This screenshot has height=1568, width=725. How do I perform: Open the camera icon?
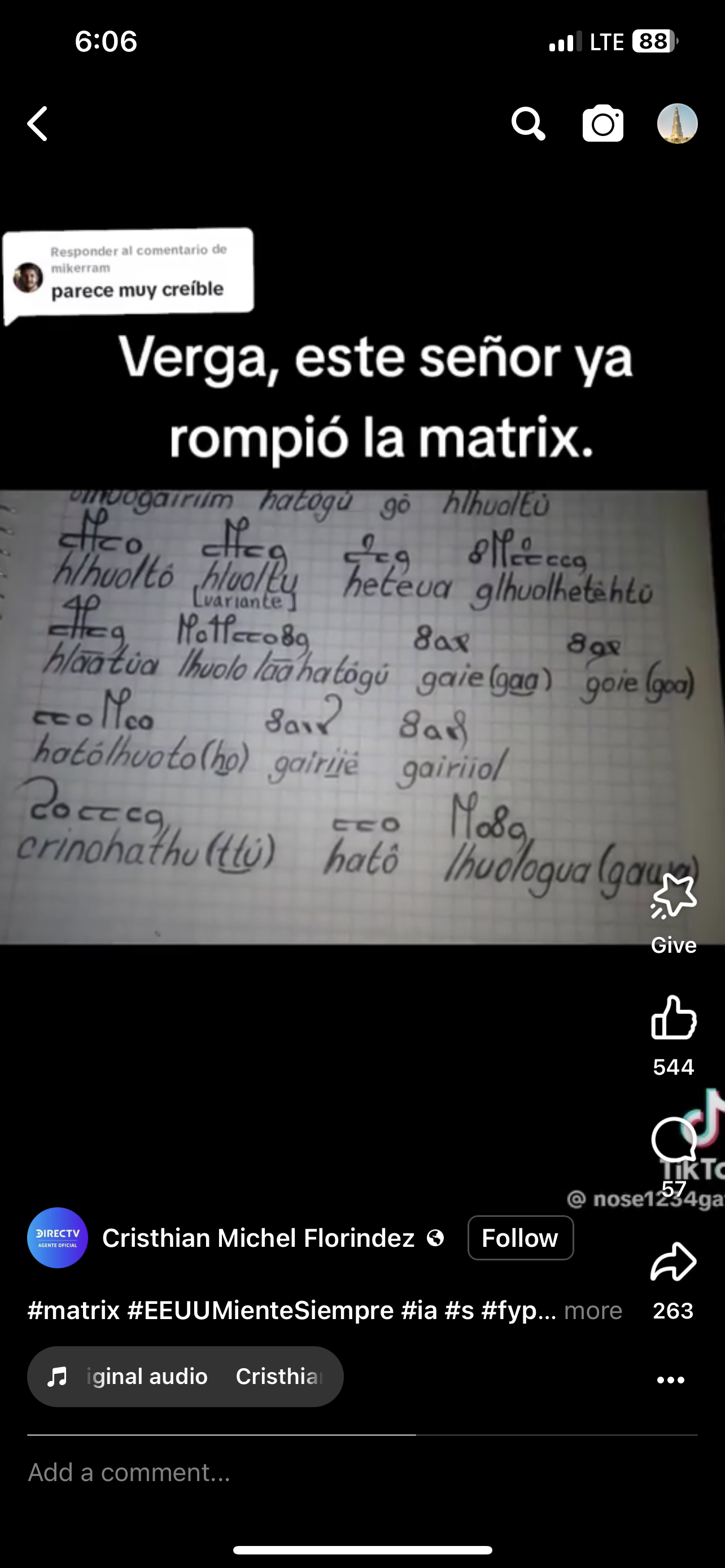(602, 124)
